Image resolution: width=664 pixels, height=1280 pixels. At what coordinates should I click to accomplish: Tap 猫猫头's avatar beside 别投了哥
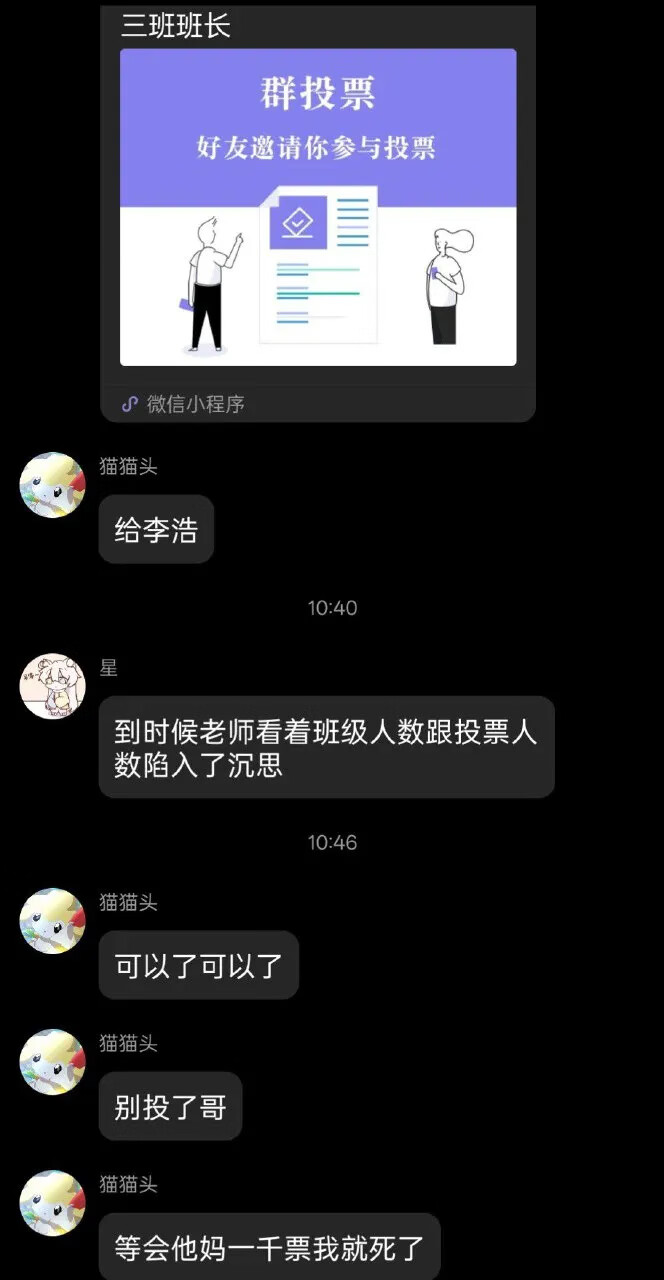53,1062
